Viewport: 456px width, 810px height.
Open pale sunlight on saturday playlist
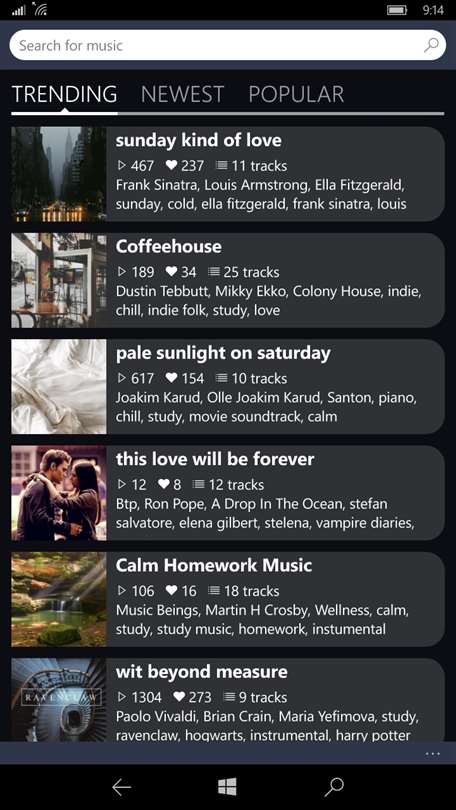pos(228,386)
